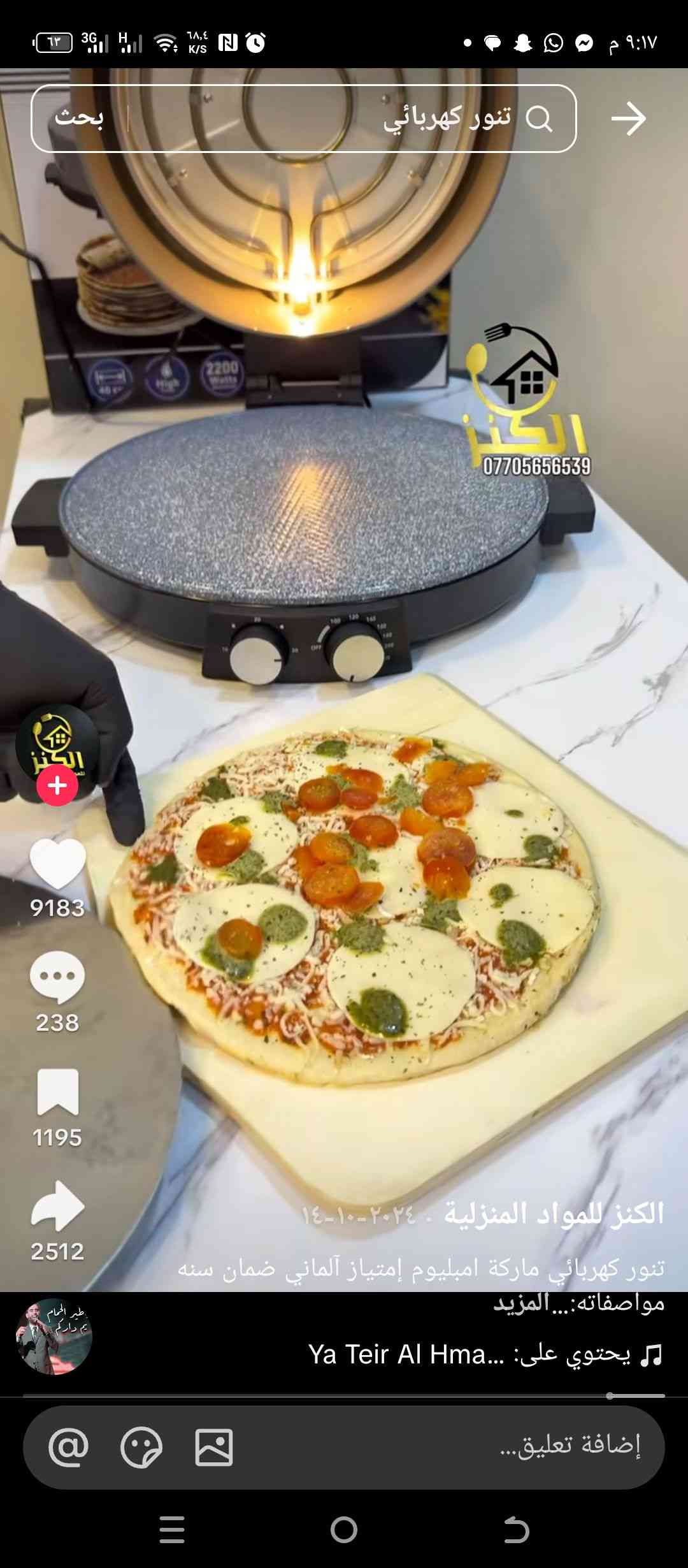Go back using the top arrow
Screen dimensions: 688x1568
628,119
